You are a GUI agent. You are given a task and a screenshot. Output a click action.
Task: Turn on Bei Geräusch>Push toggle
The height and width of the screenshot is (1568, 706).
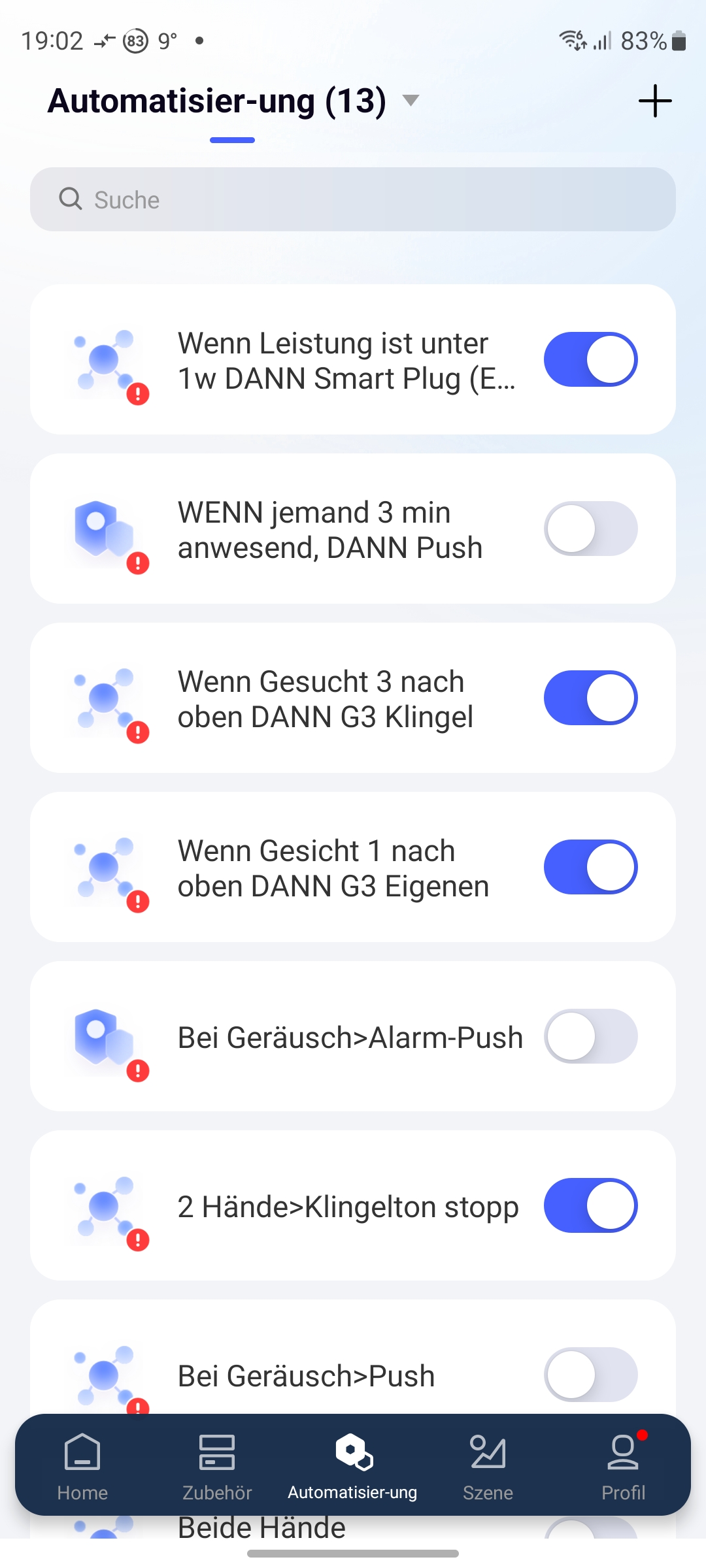[590, 1375]
